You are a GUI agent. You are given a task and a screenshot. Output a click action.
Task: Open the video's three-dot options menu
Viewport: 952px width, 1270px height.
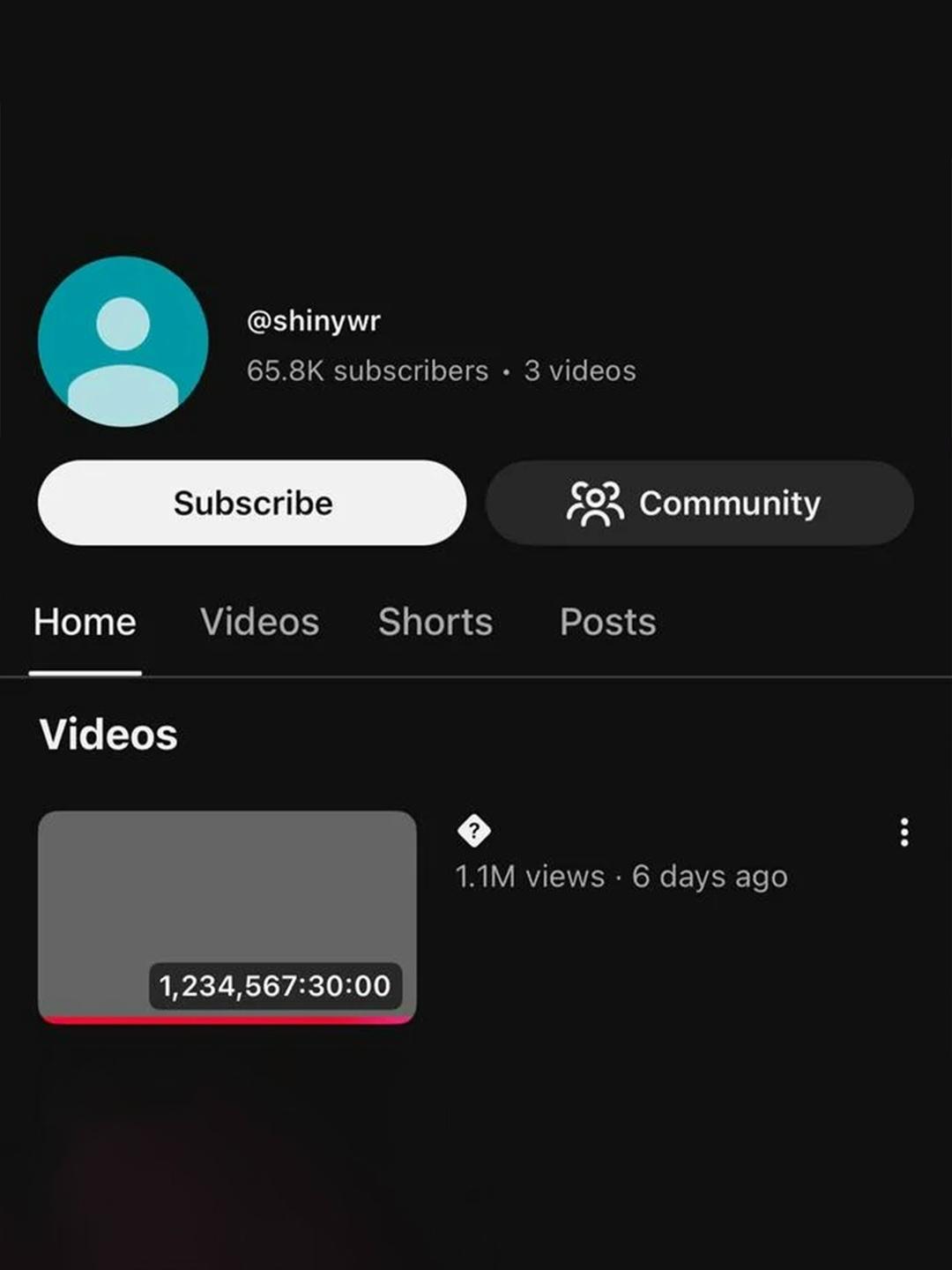[904, 832]
